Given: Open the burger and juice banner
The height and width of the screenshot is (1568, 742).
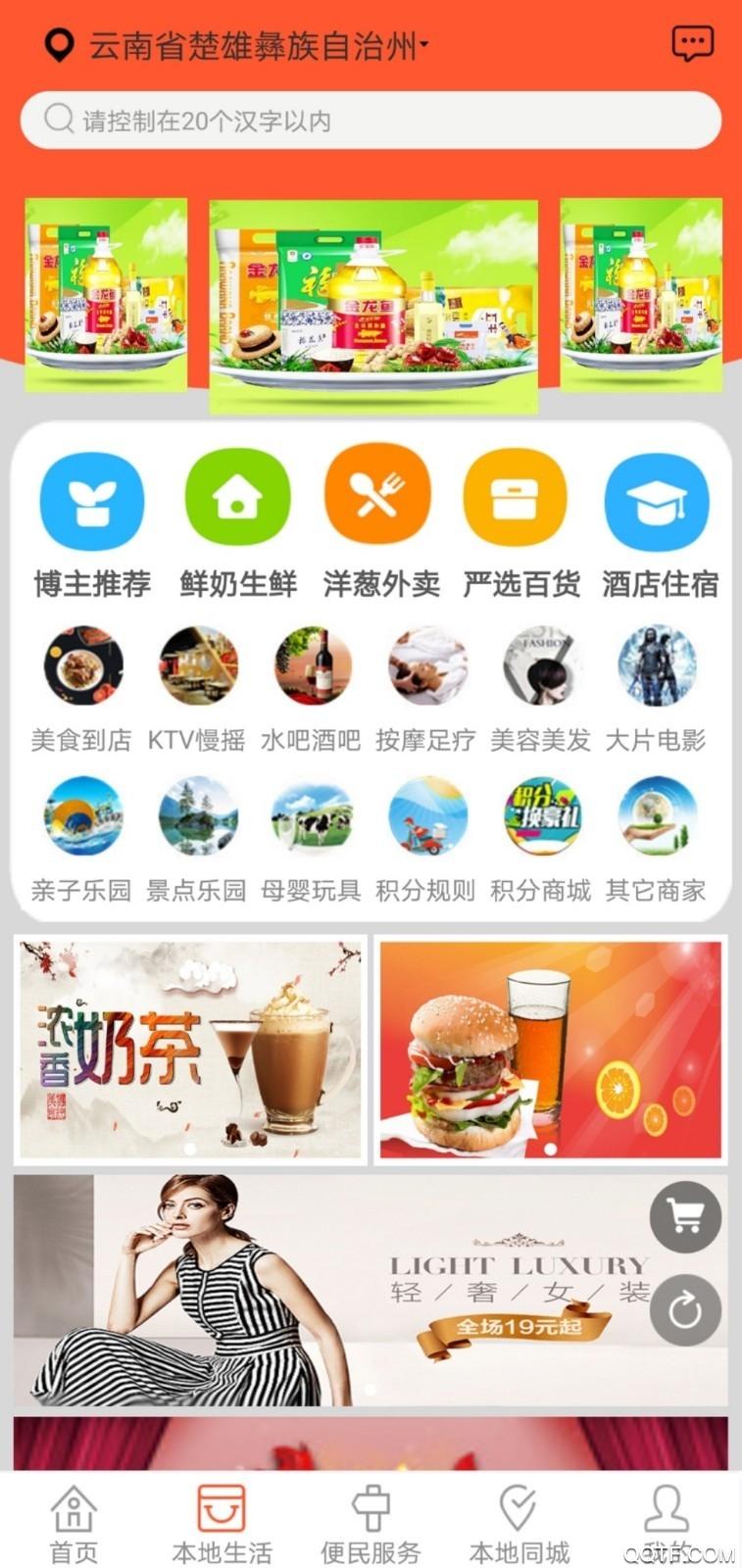Looking at the screenshot, I should coord(551,1050).
